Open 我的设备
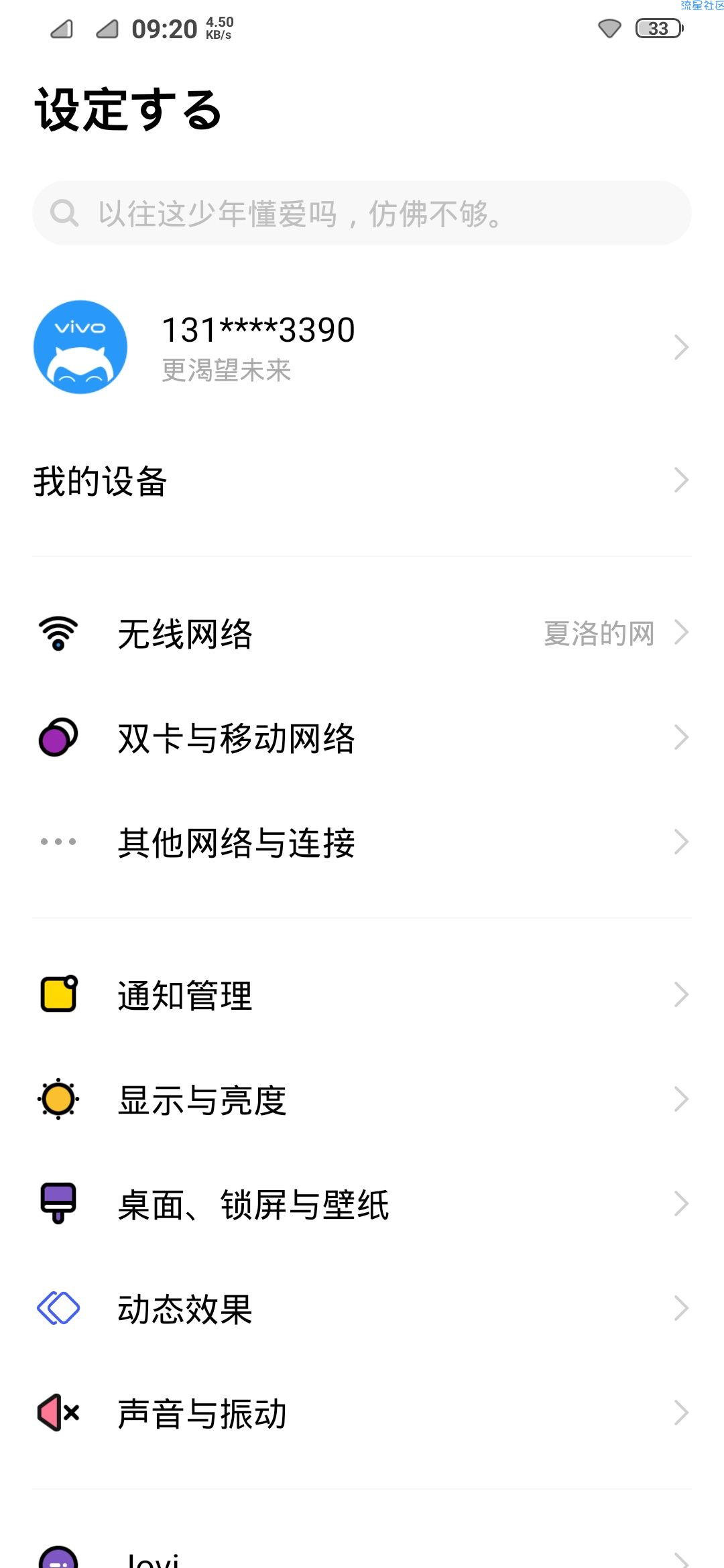Screen dimensions: 724x1568 click(x=362, y=480)
